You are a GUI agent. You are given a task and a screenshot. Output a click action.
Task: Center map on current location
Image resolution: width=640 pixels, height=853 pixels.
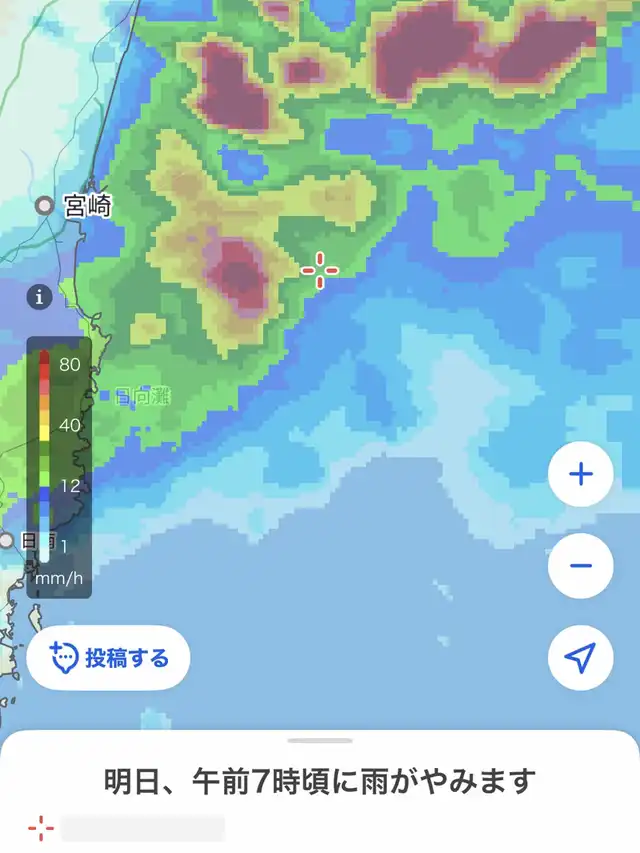point(581,657)
